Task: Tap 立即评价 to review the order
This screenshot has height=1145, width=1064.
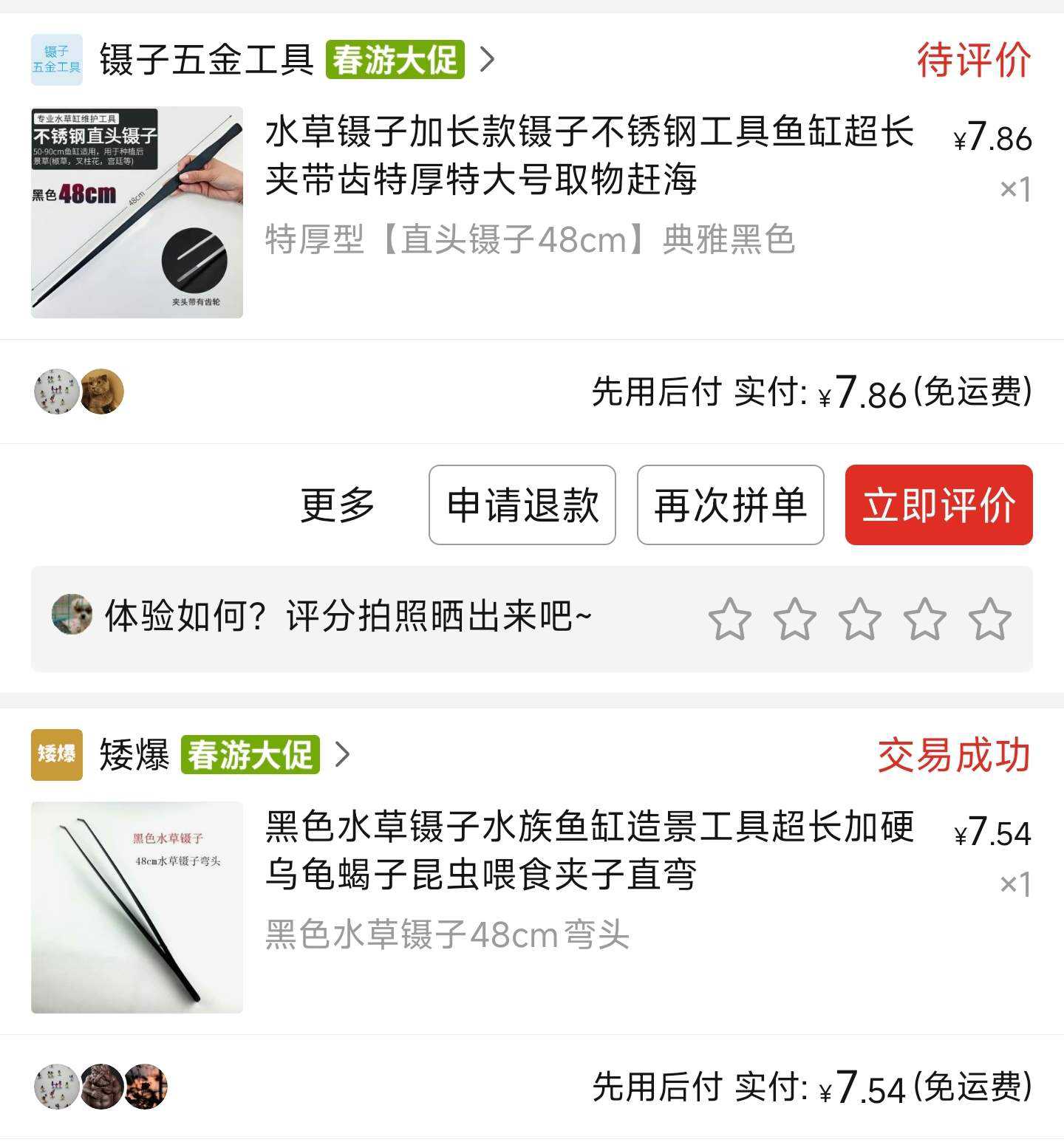Action: pyautogui.click(x=938, y=505)
